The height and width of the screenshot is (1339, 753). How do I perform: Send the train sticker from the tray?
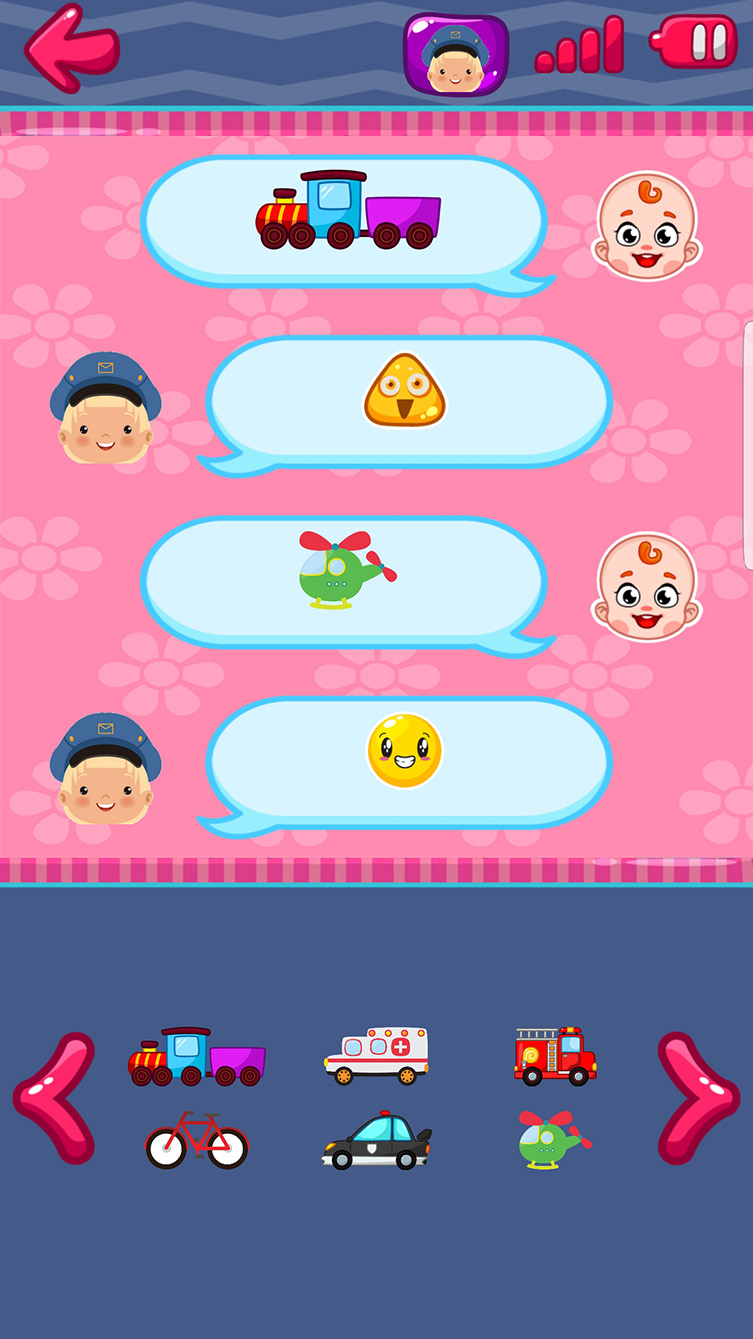coord(196,1057)
